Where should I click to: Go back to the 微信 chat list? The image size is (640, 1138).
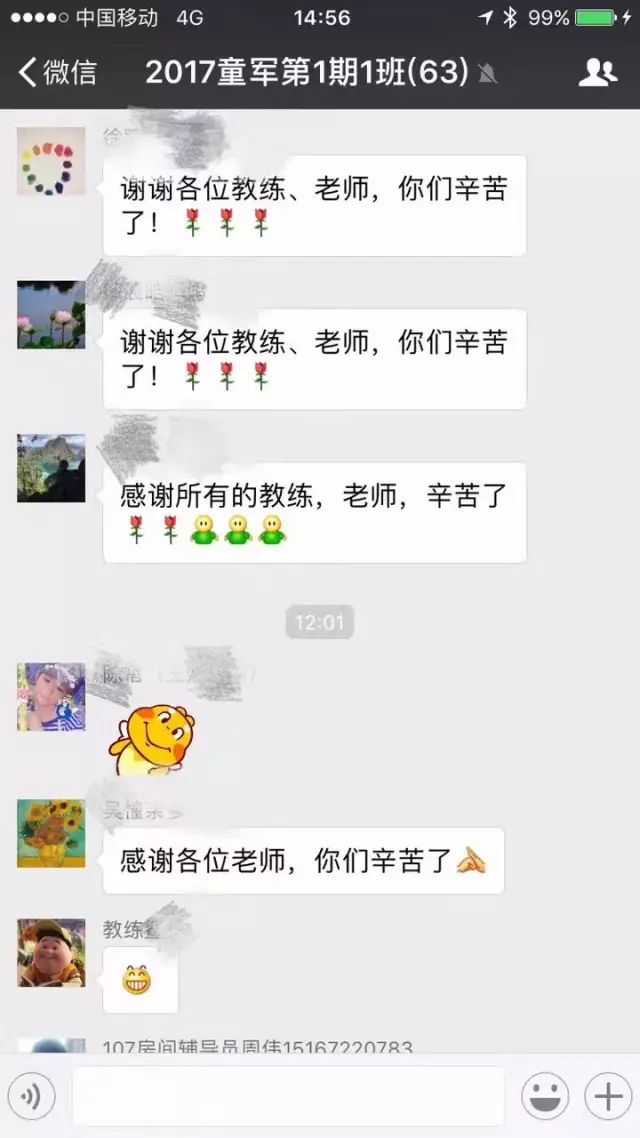[x=58, y=72]
